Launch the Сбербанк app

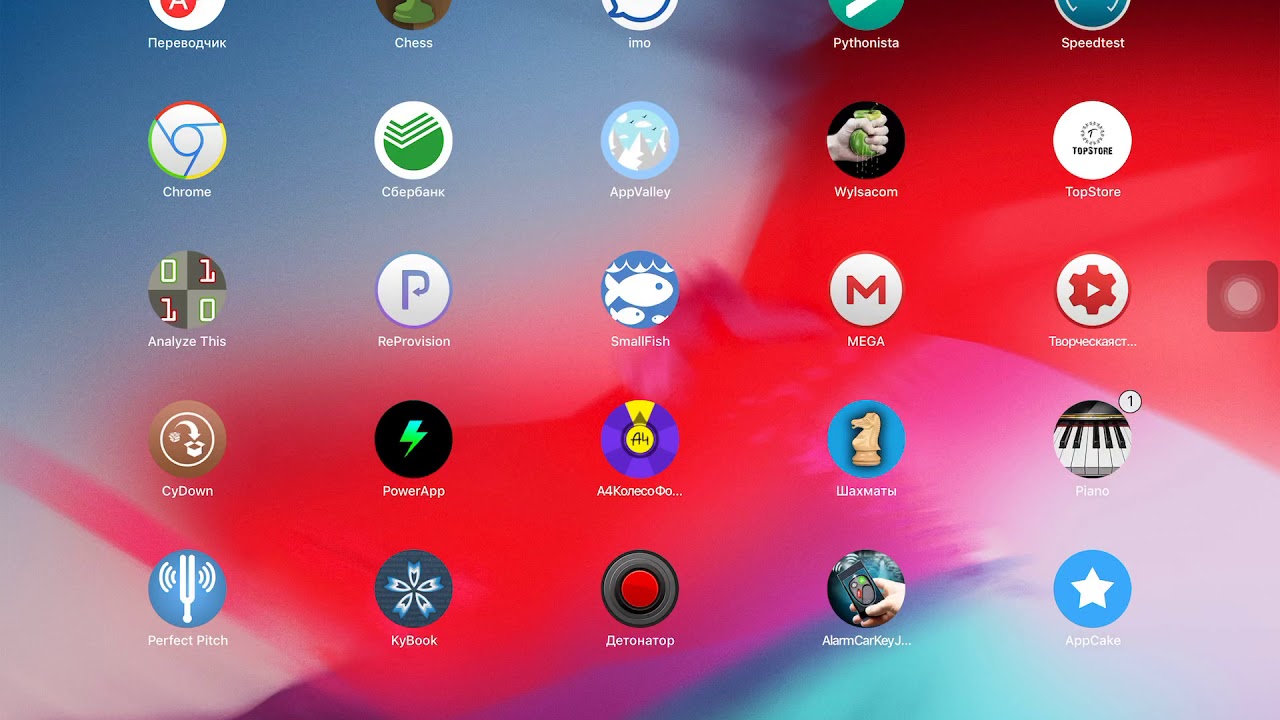pyautogui.click(x=413, y=141)
